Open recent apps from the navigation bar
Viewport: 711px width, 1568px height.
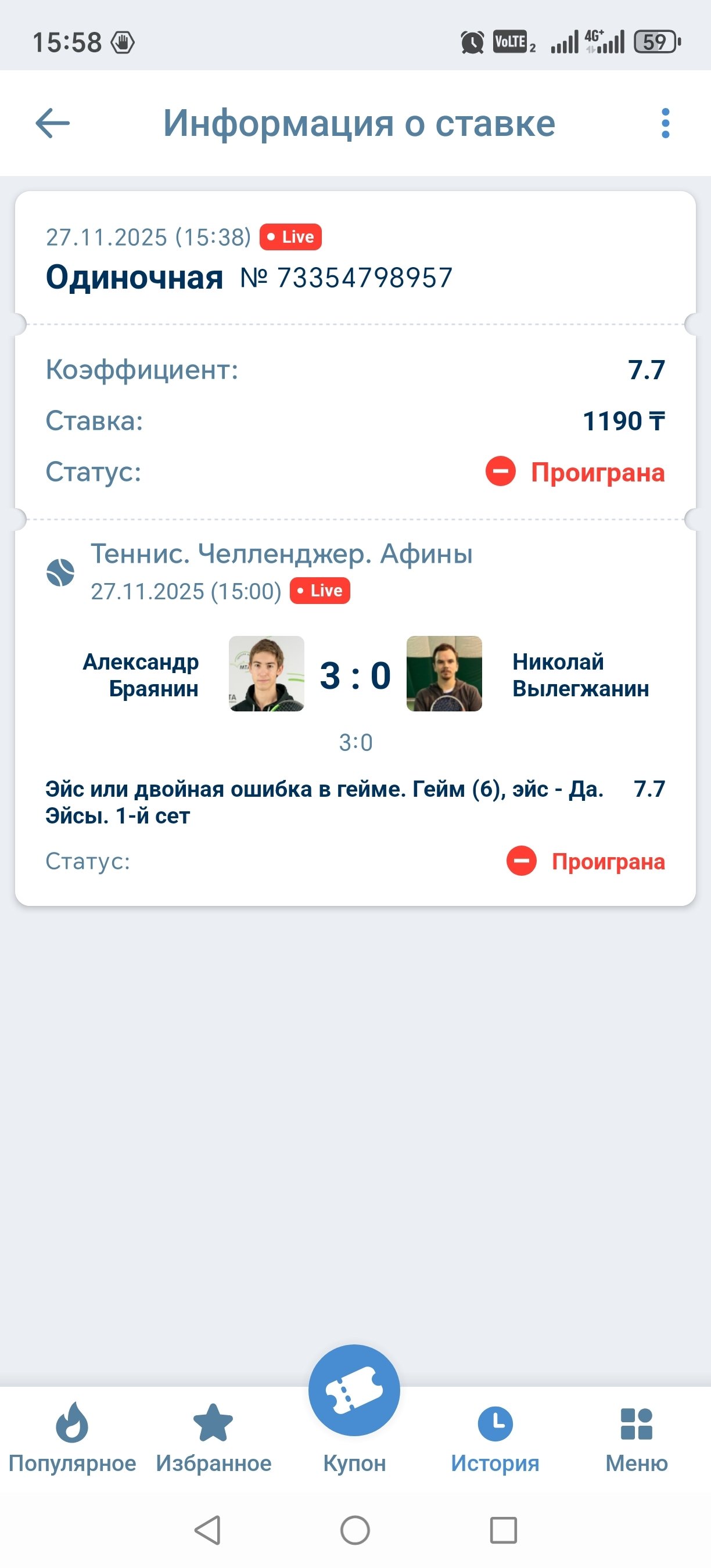pyautogui.click(x=504, y=1530)
